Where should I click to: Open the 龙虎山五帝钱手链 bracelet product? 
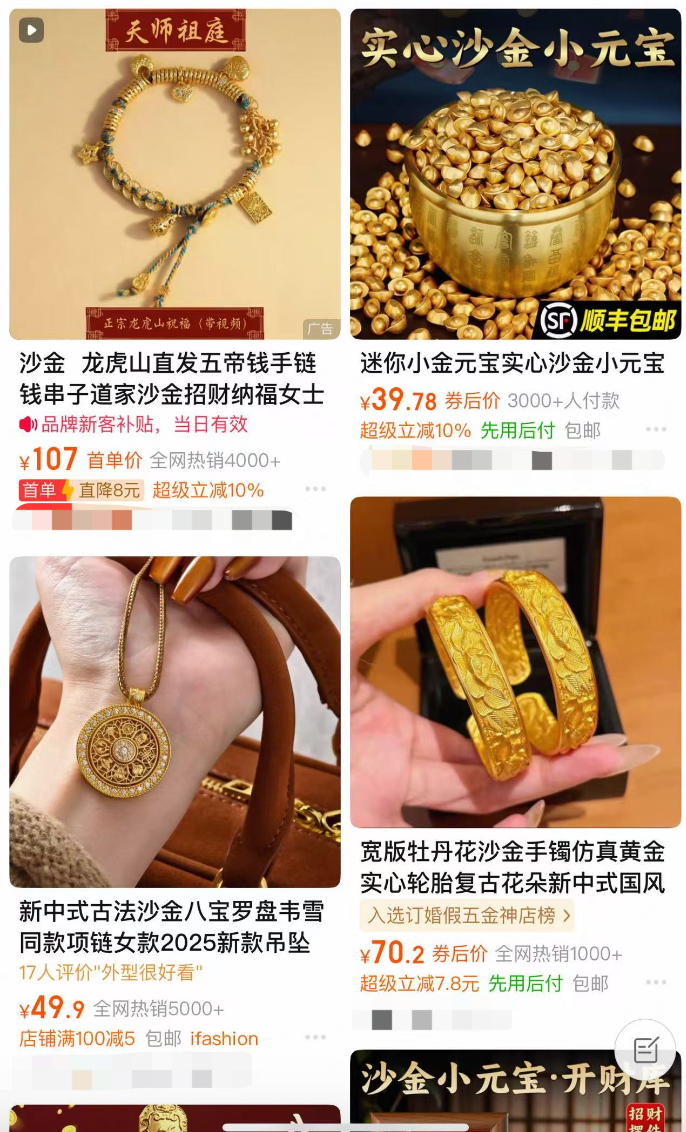[175, 175]
